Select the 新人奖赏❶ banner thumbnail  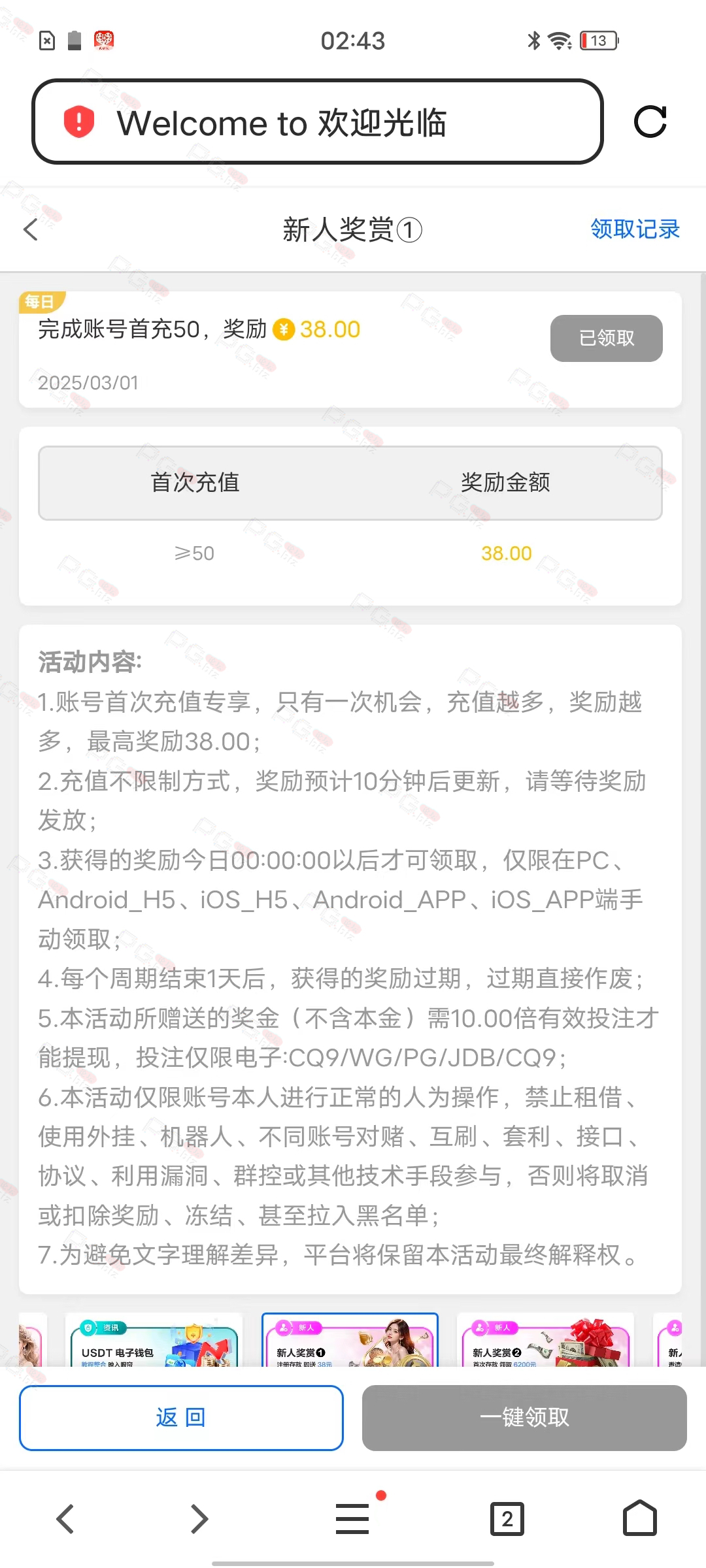pyautogui.click(x=350, y=1341)
